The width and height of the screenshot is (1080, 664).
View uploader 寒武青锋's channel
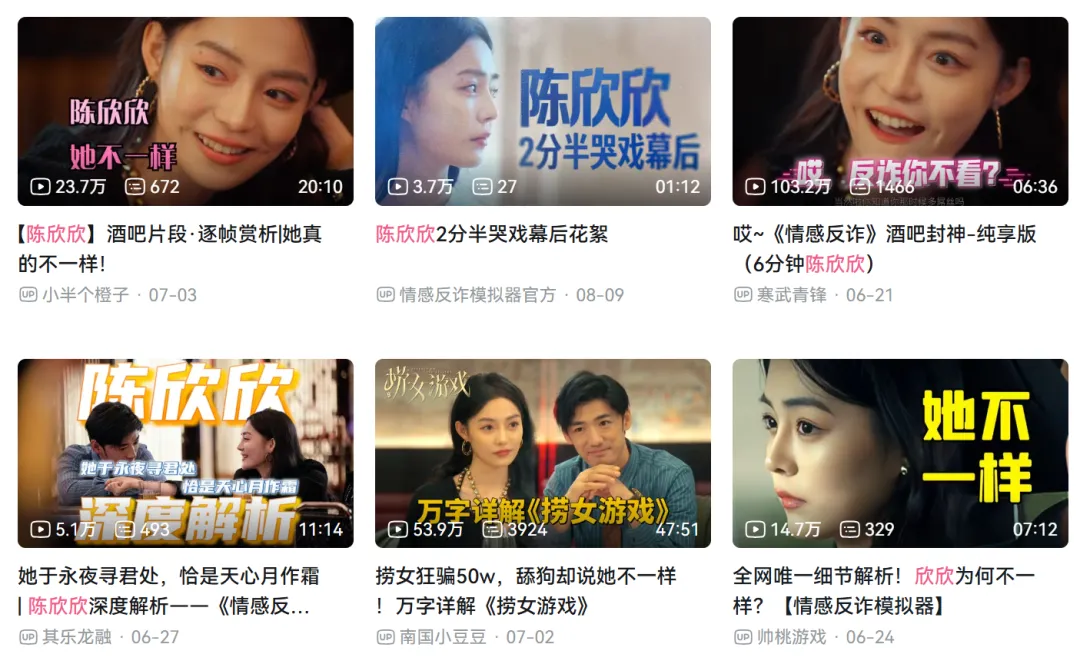click(x=791, y=295)
